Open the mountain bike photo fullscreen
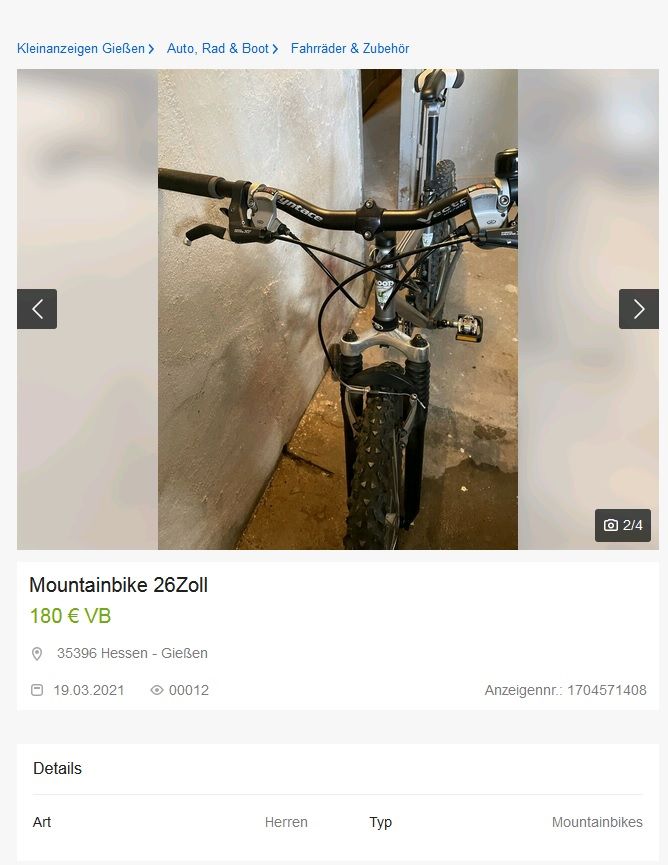Viewport: 668px width, 865px height. click(x=338, y=309)
